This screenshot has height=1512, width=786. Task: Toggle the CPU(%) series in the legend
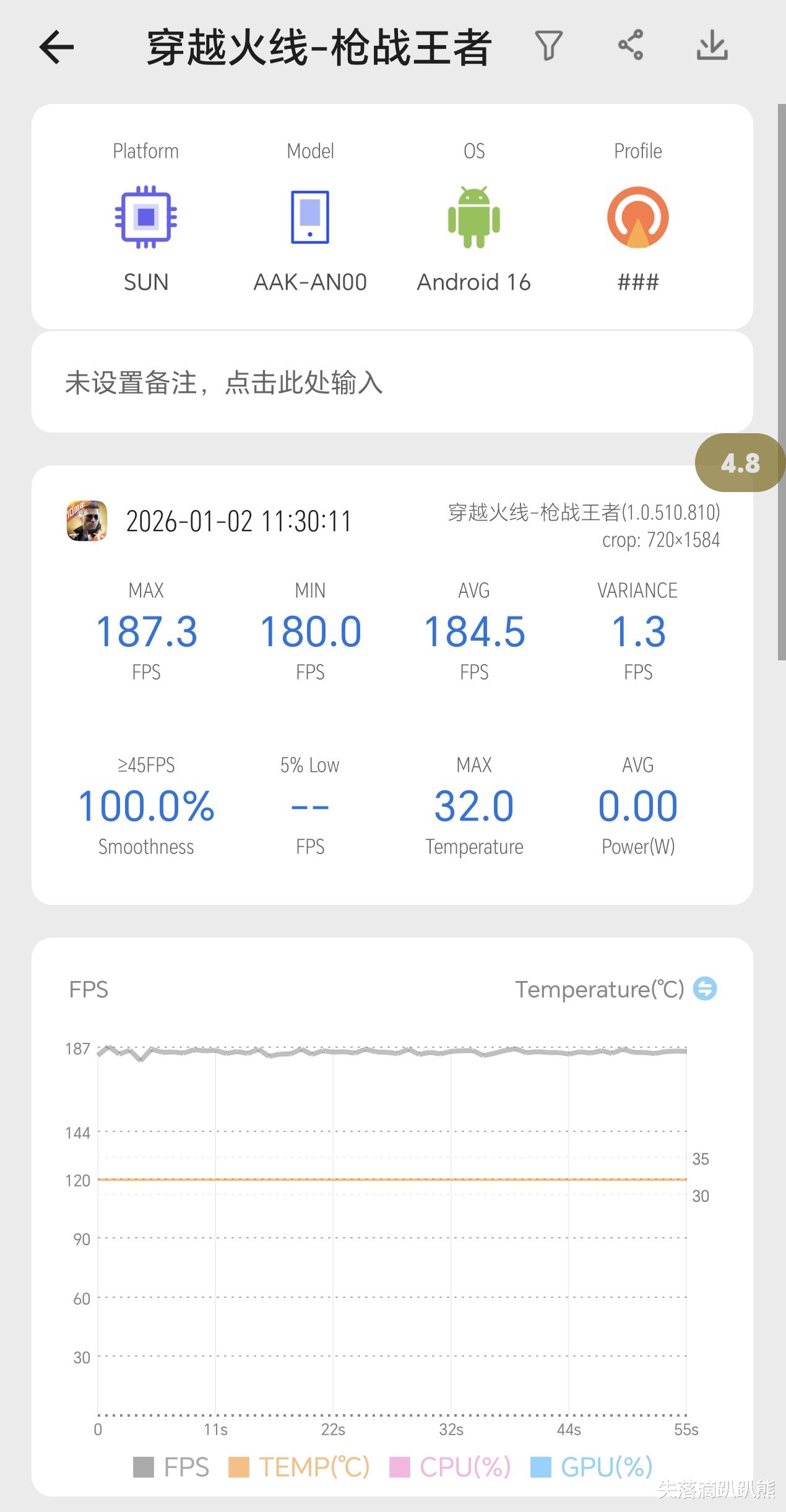[450, 1467]
